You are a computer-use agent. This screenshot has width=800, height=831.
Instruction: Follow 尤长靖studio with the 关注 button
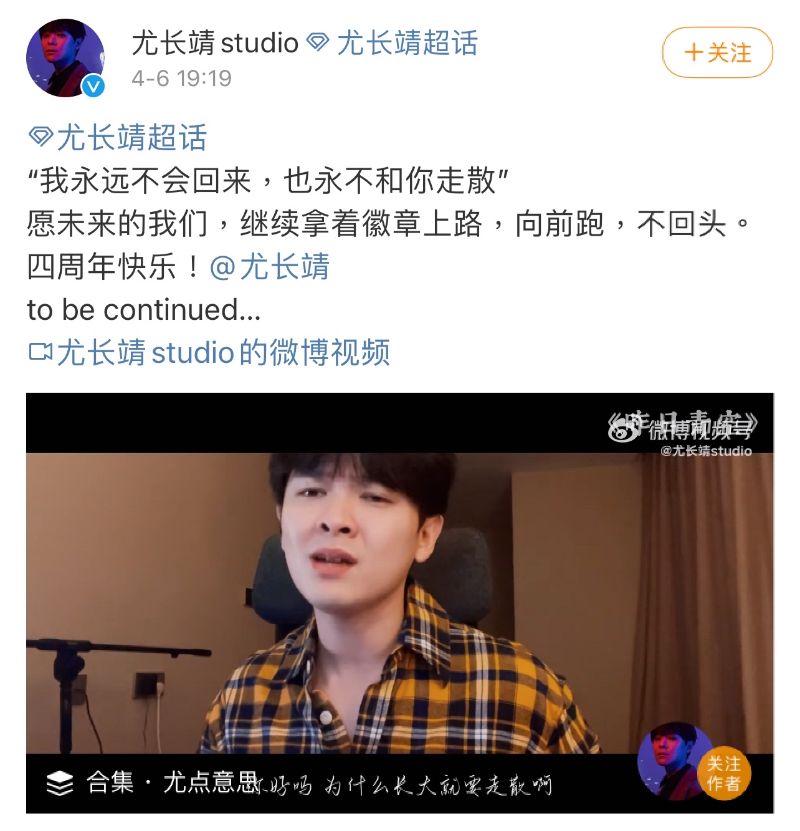(717, 53)
